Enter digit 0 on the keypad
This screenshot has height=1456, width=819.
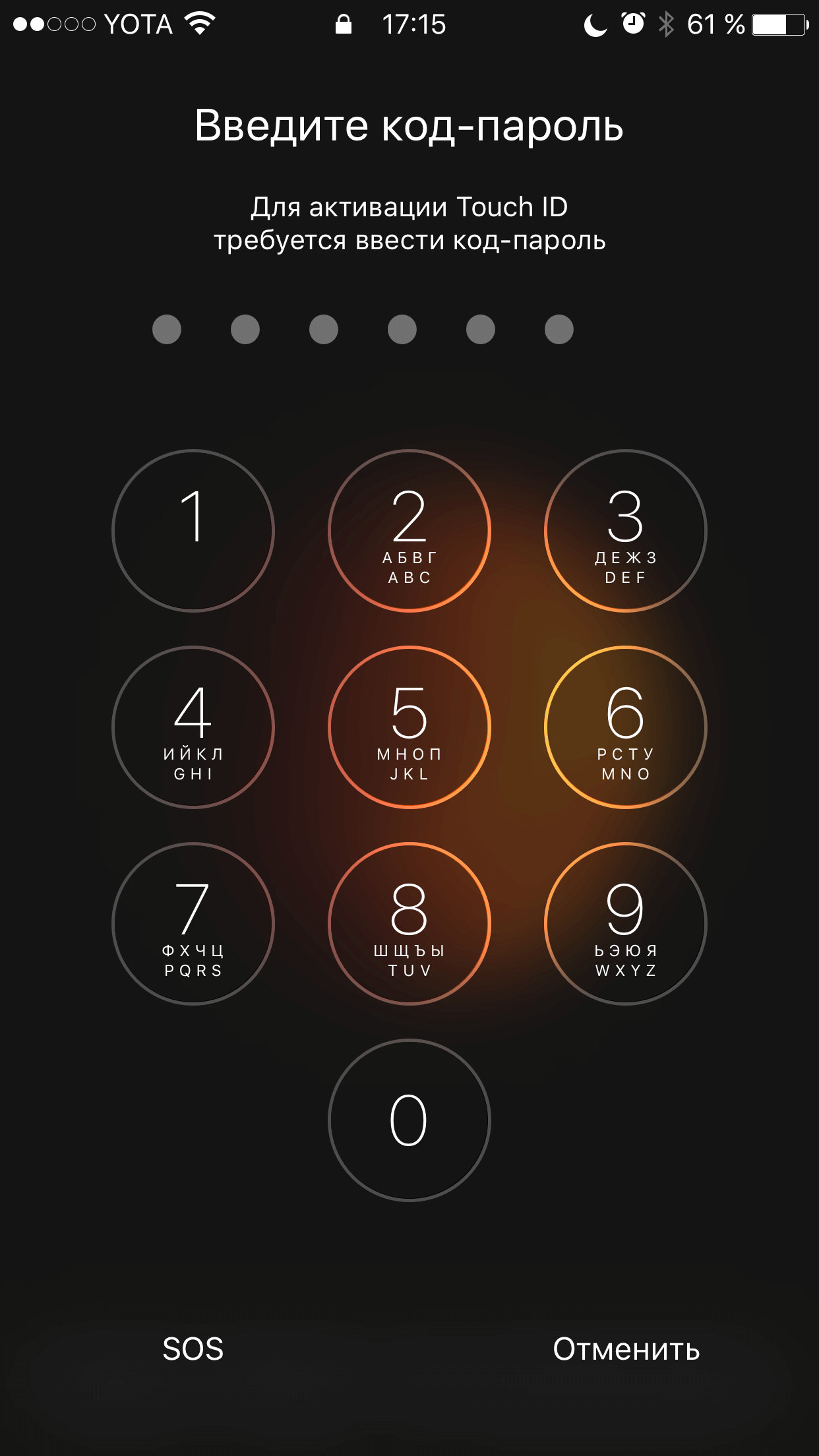click(409, 1120)
